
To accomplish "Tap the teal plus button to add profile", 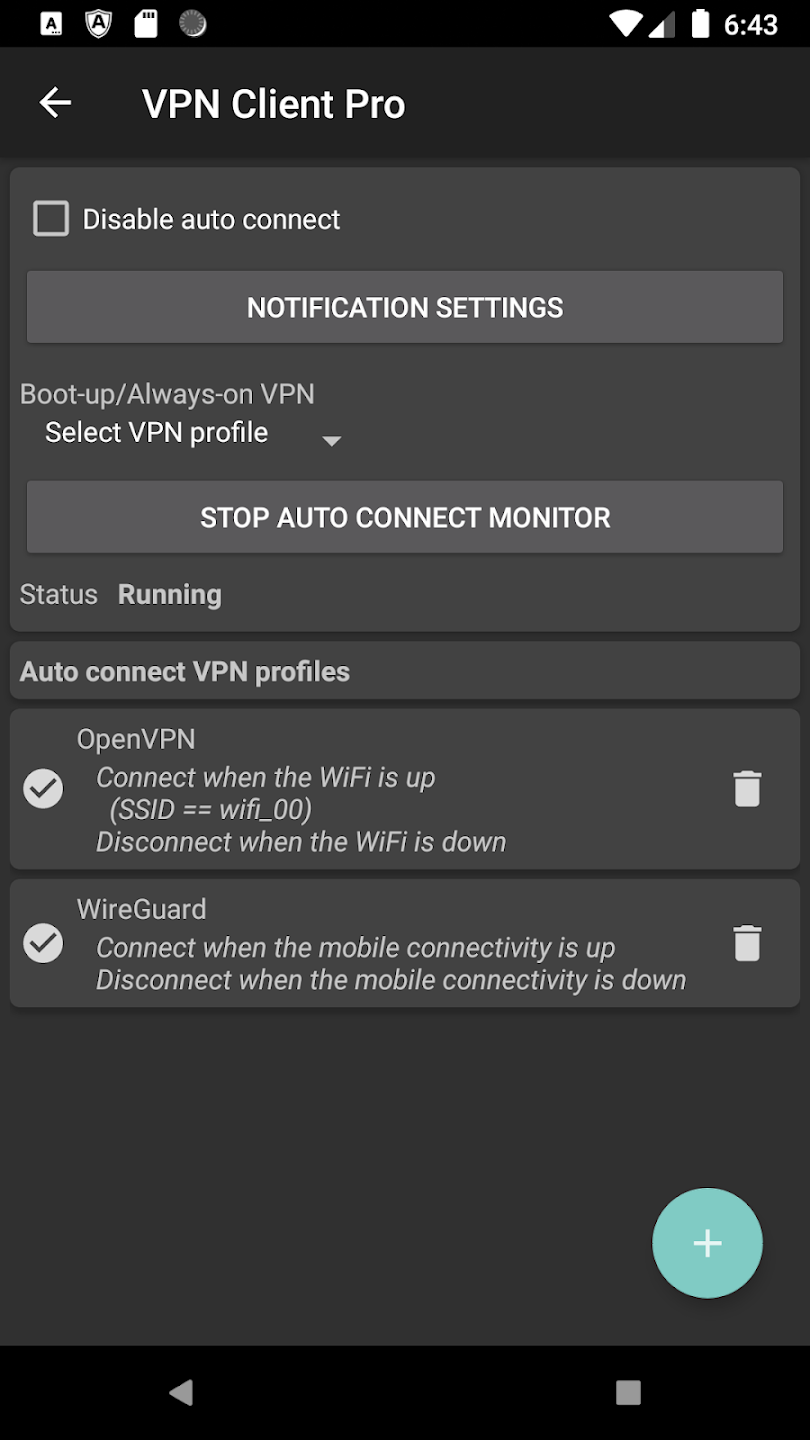I will [x=707, y=1243].
